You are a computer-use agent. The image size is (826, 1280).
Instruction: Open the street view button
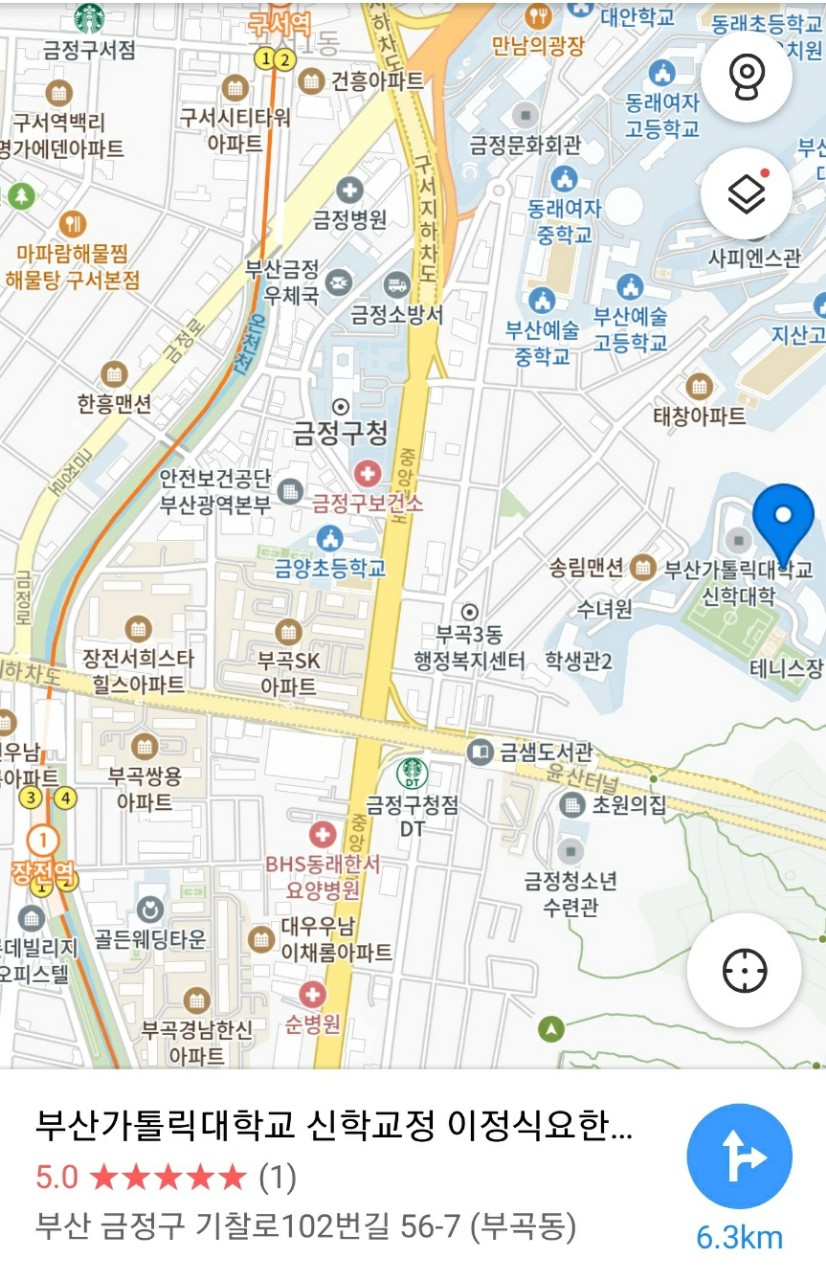point(746,78)
